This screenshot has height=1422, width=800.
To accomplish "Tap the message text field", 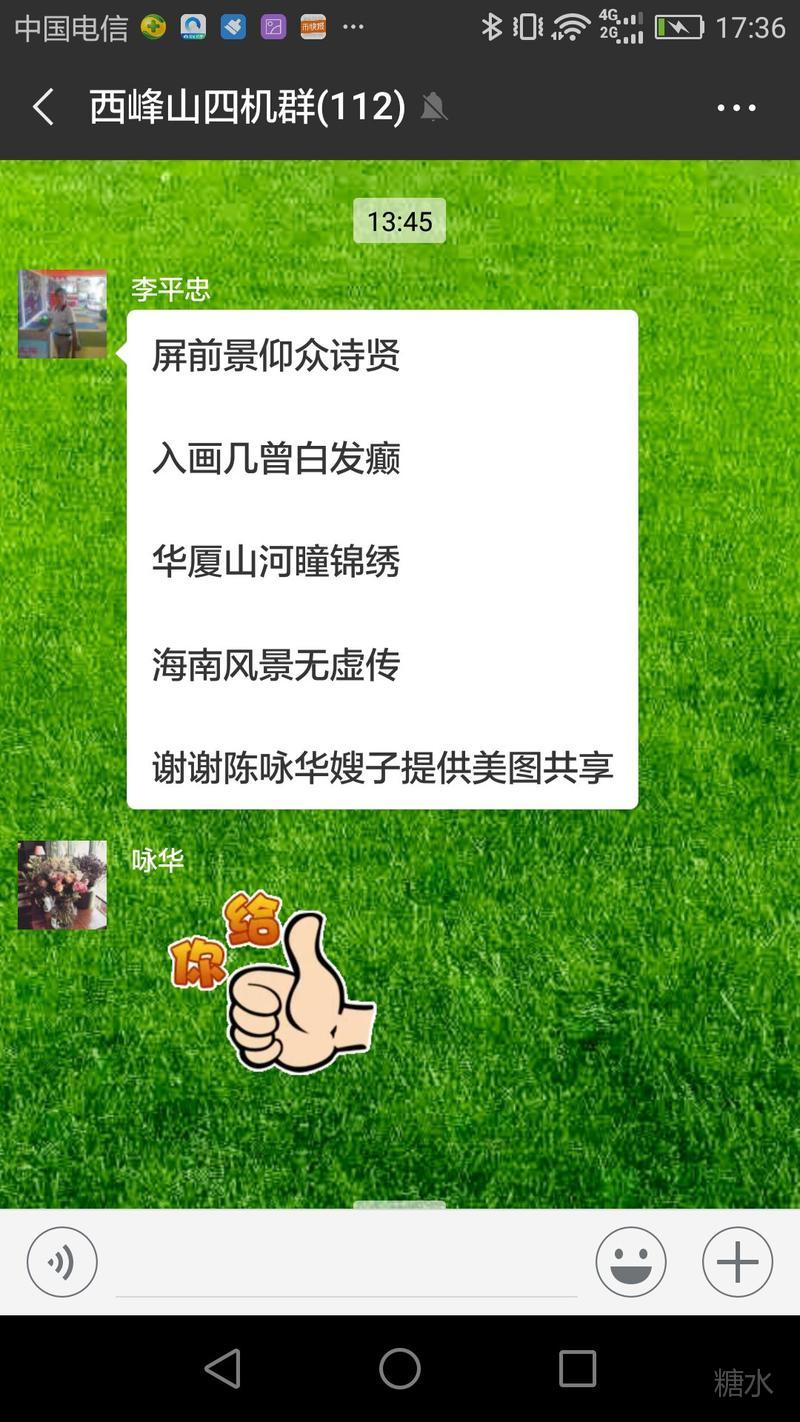I will tap(346, 1264).
